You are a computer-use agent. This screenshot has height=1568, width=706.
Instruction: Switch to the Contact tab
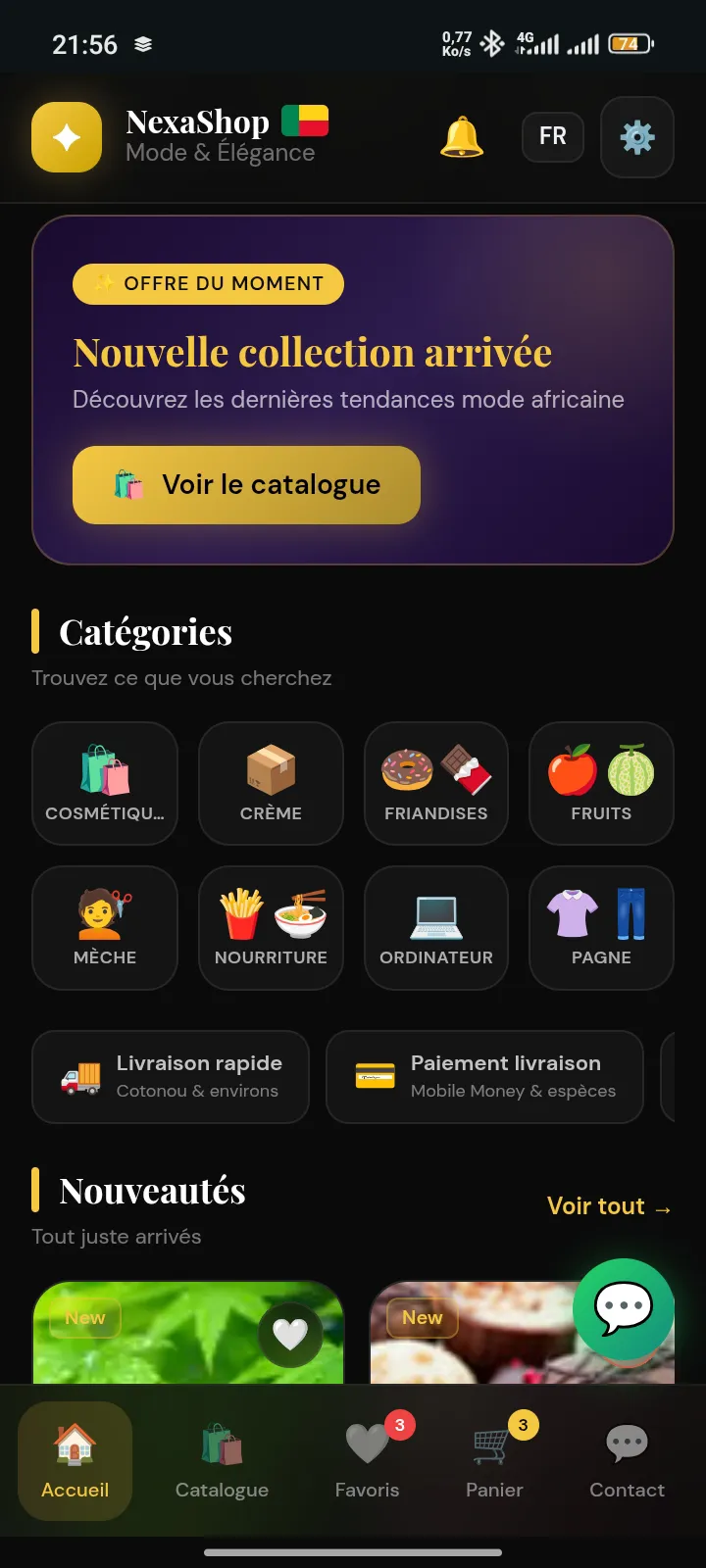tap(627, 1461)
